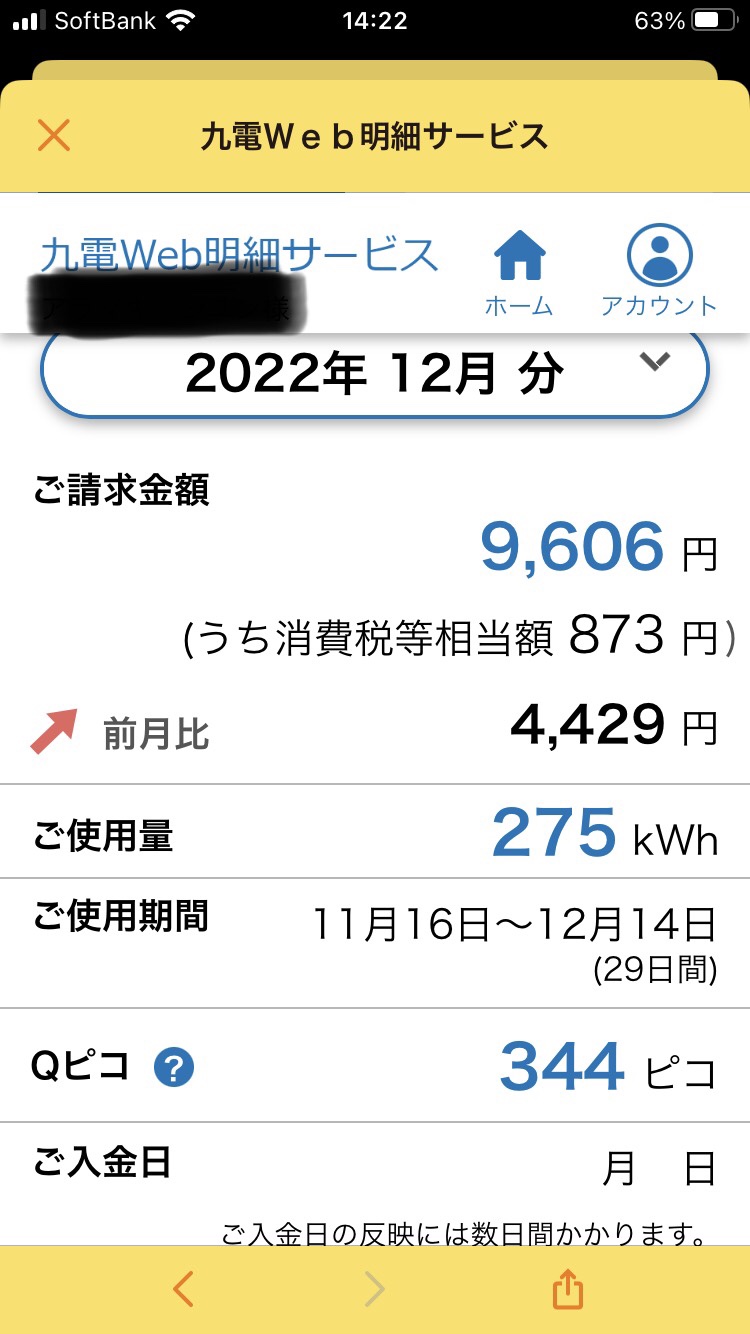This screenshot has height=1334, width=750.
Task: Share this page
Action: pyautogui.click(x=567, y=1290)
